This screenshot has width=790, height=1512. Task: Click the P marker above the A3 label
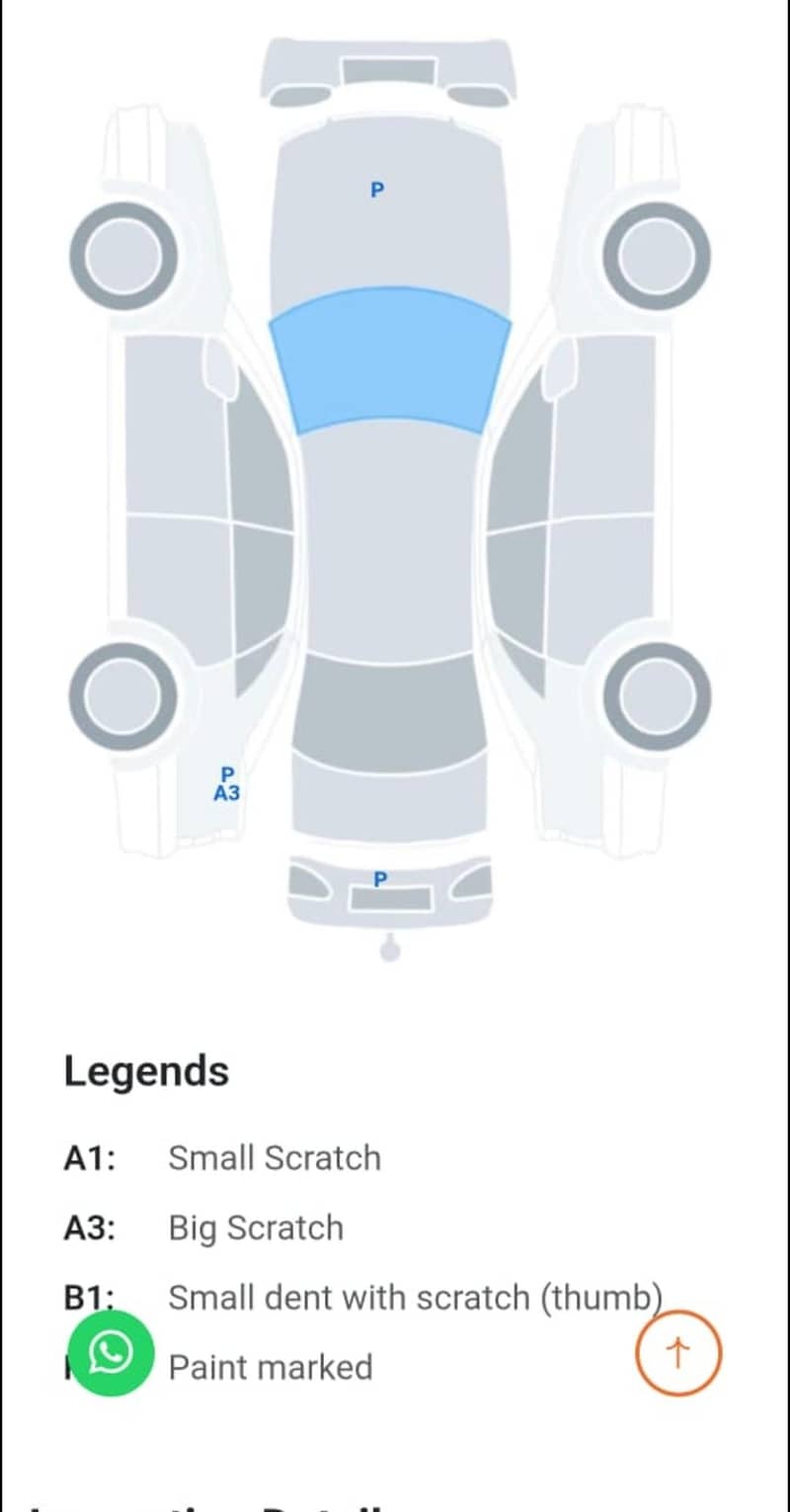(227, 774)
